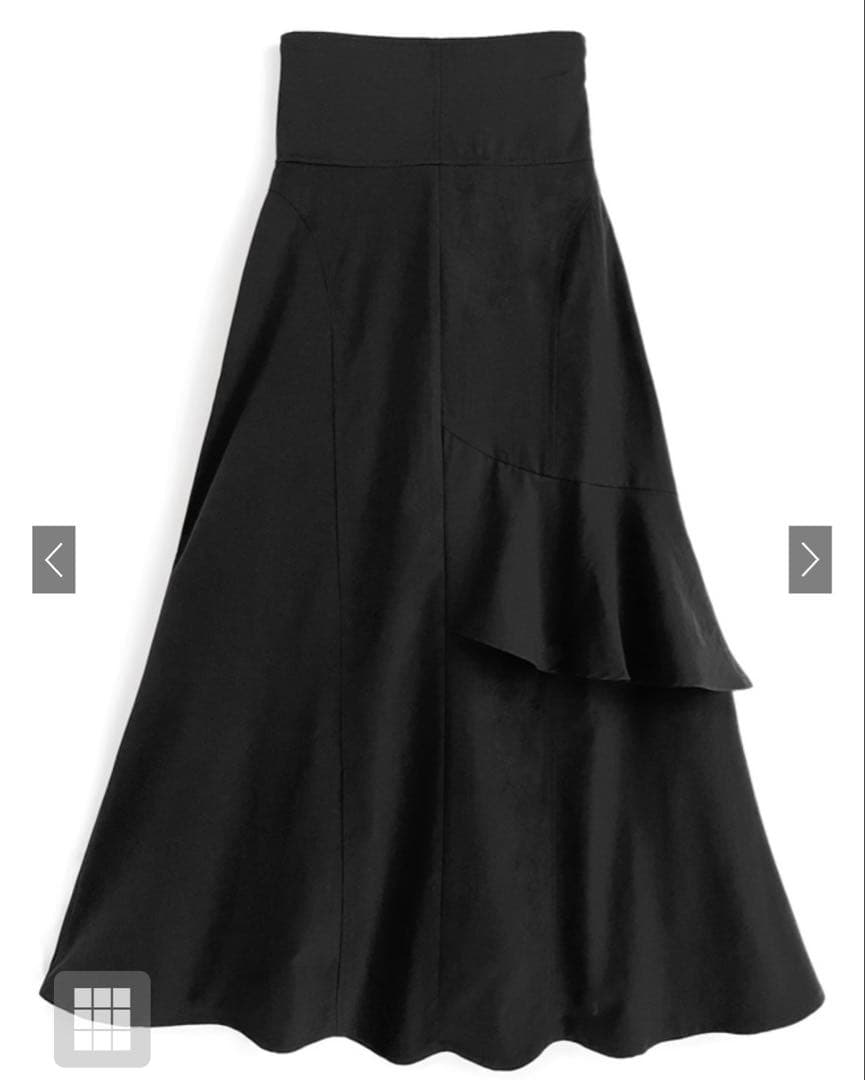Show the next product image
Image resolution: width=865 pixels, height=1080 pixels.
pos(809,560)
